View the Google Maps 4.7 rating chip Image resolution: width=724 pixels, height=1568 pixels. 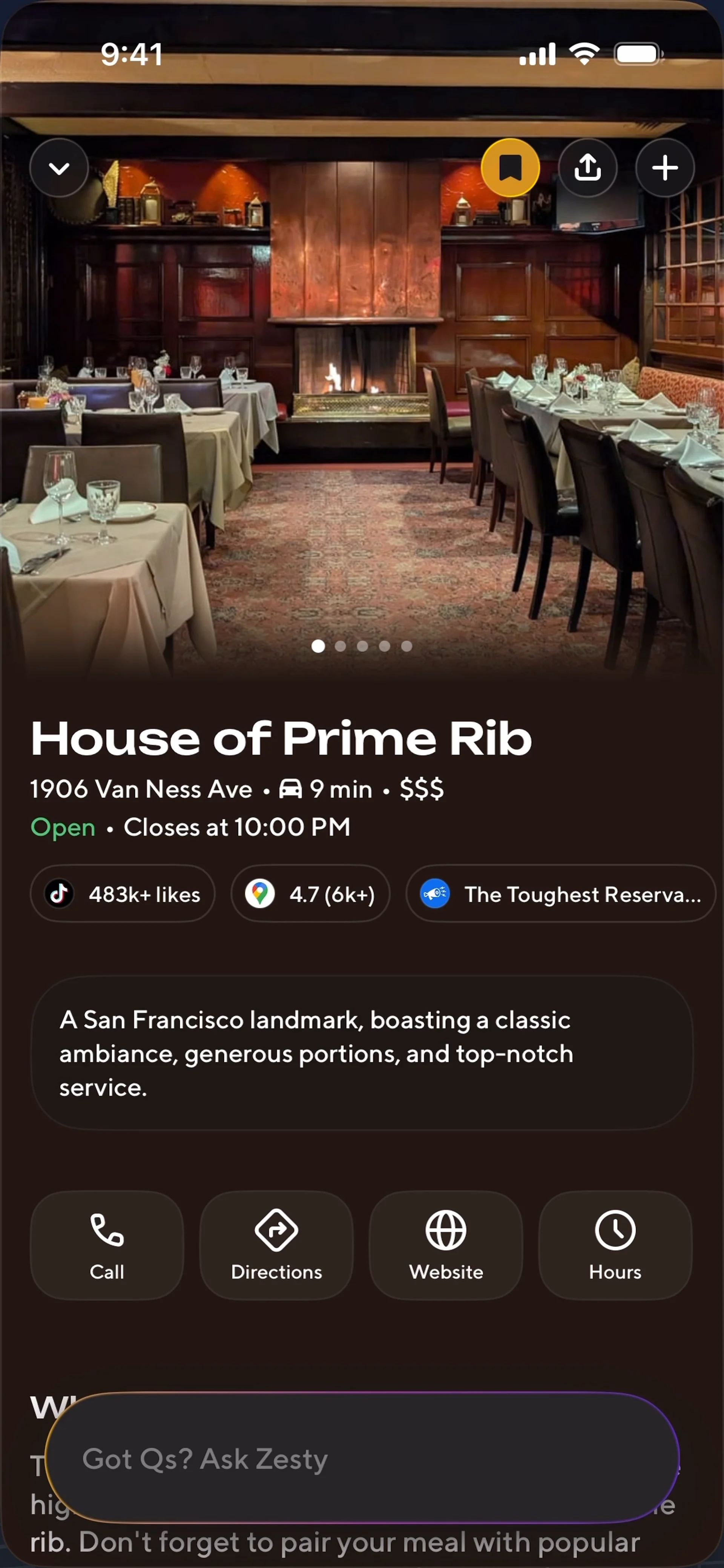(x=310, y=894)
